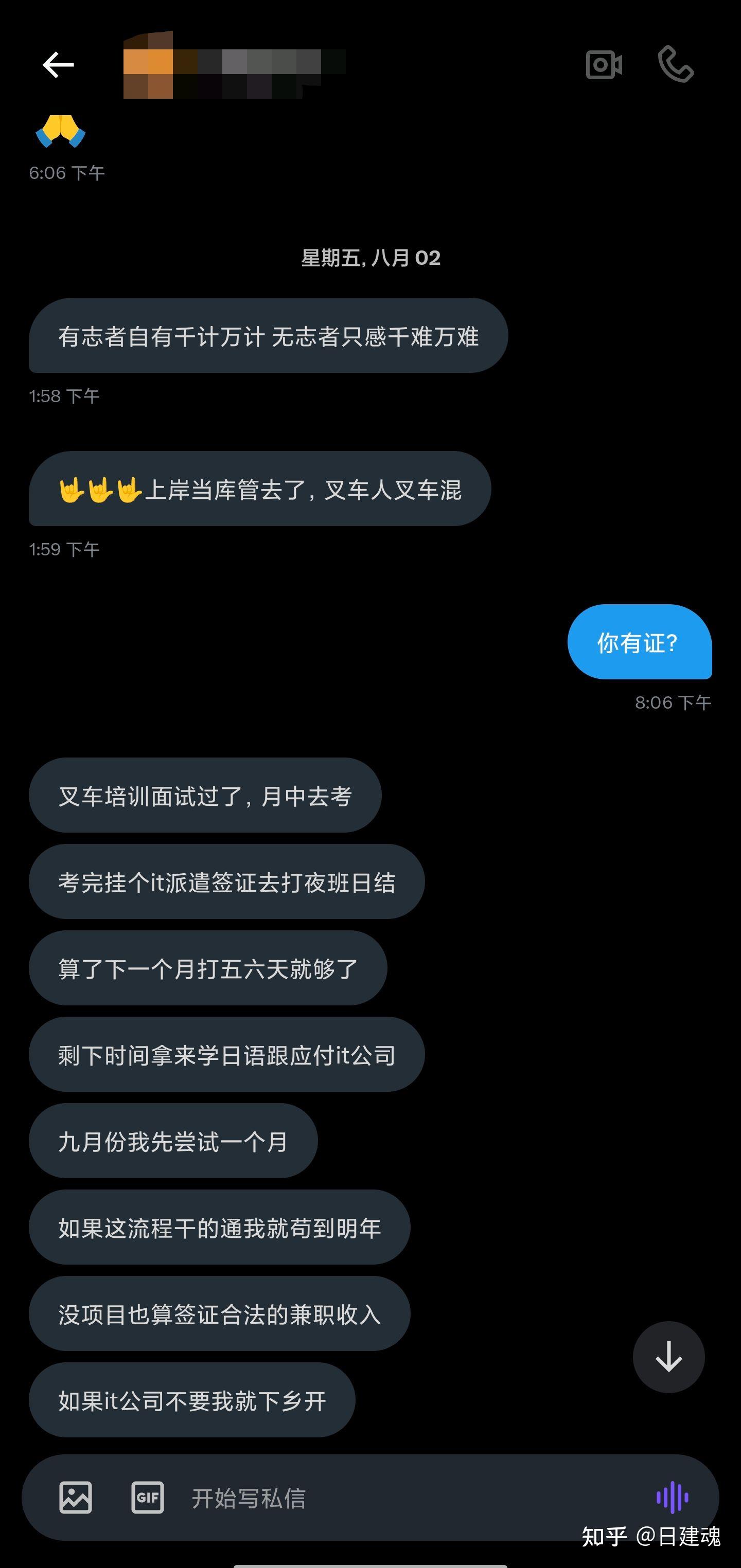Attach a photo from gallery

point(76,1498)
